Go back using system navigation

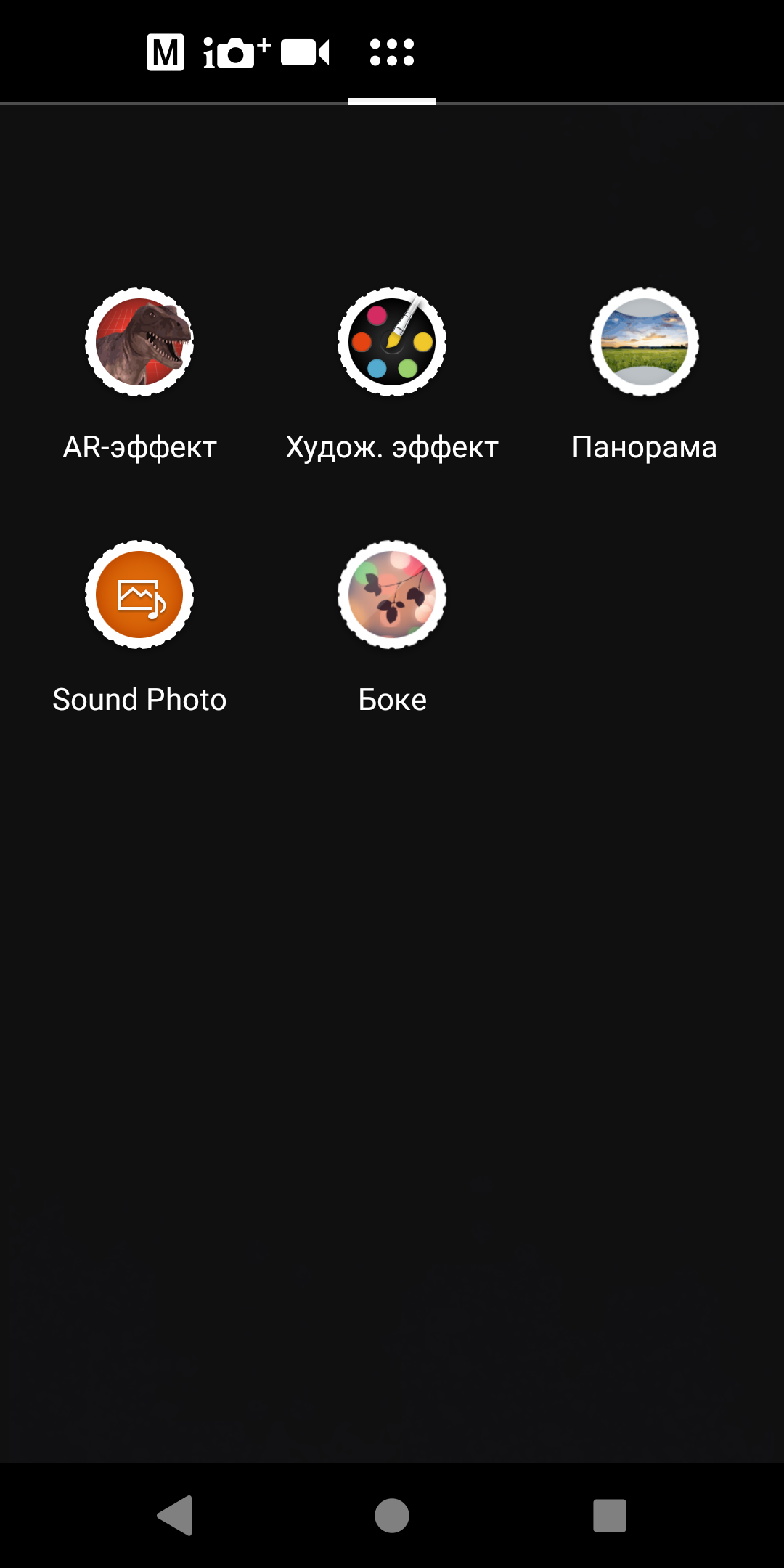[x=175, y=1516]
